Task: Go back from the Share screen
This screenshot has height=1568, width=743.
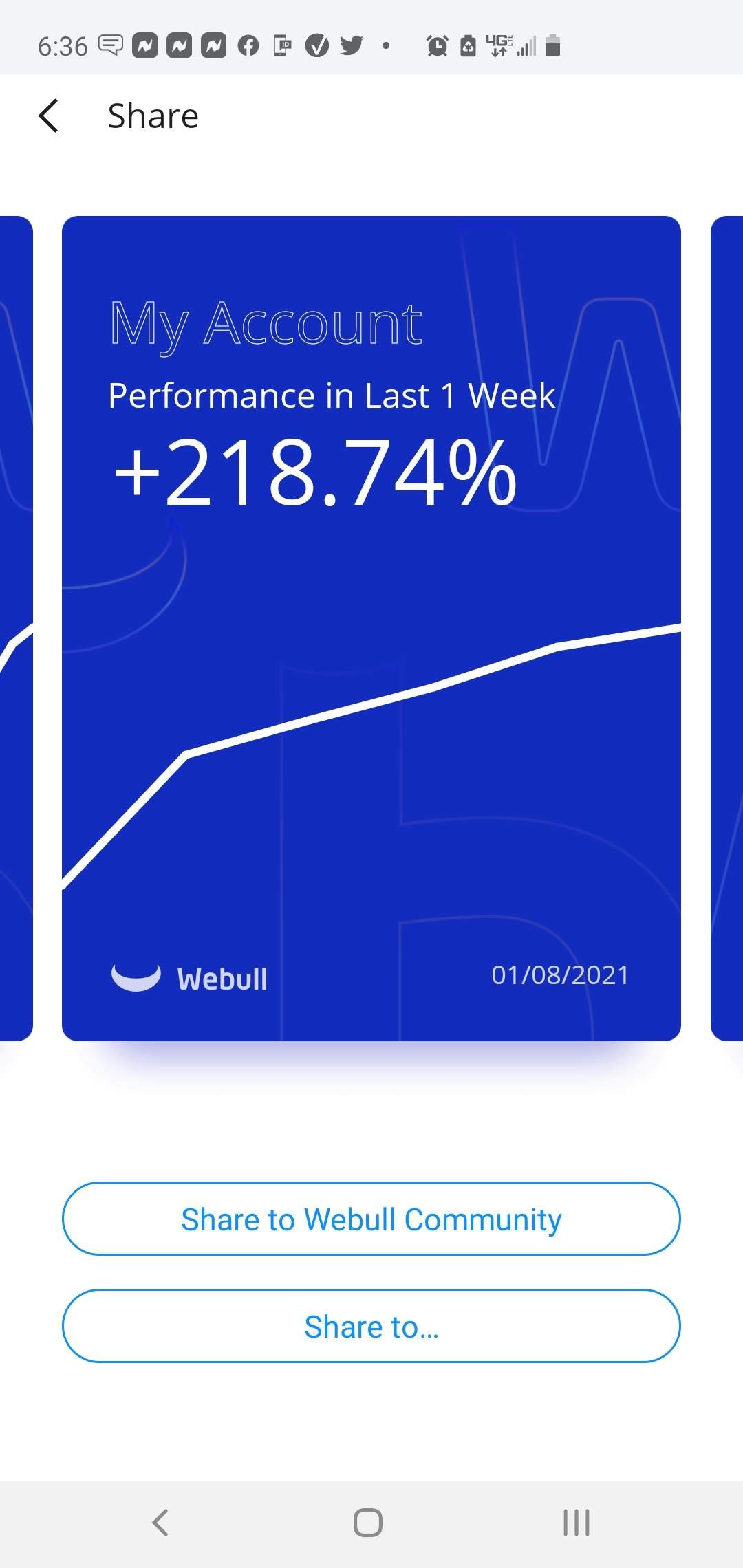Action: [x=49, y=116]
